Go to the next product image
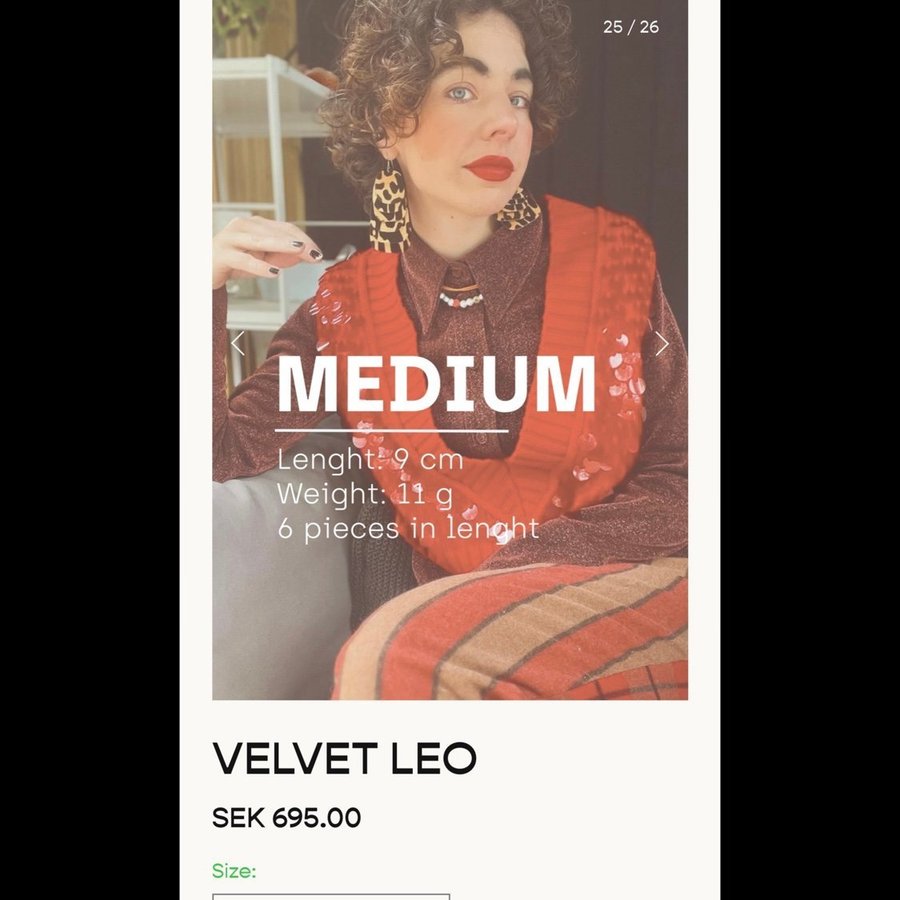 tap(661, 344)
